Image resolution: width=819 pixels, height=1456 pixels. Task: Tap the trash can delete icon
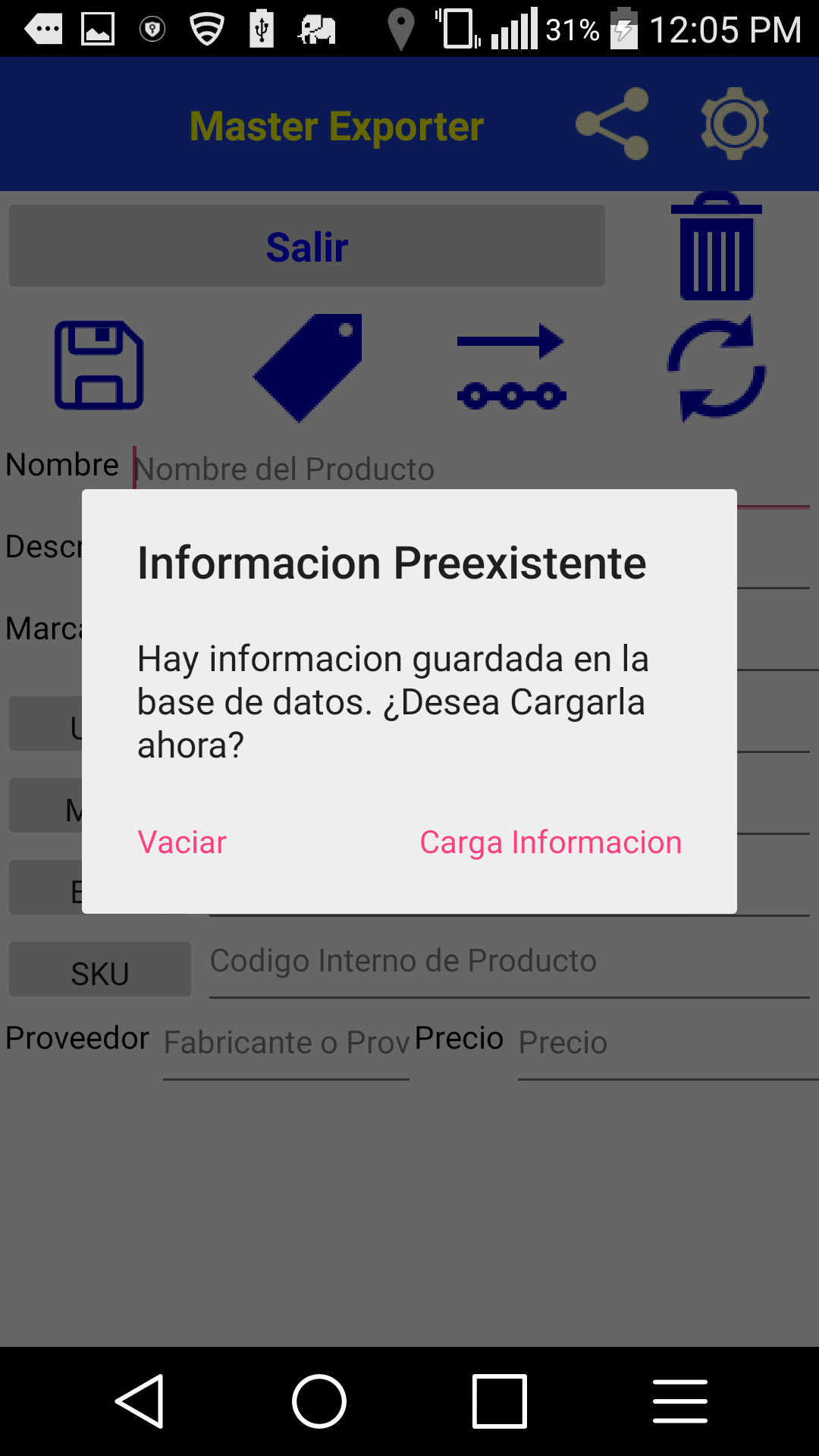tap(717, 246)
